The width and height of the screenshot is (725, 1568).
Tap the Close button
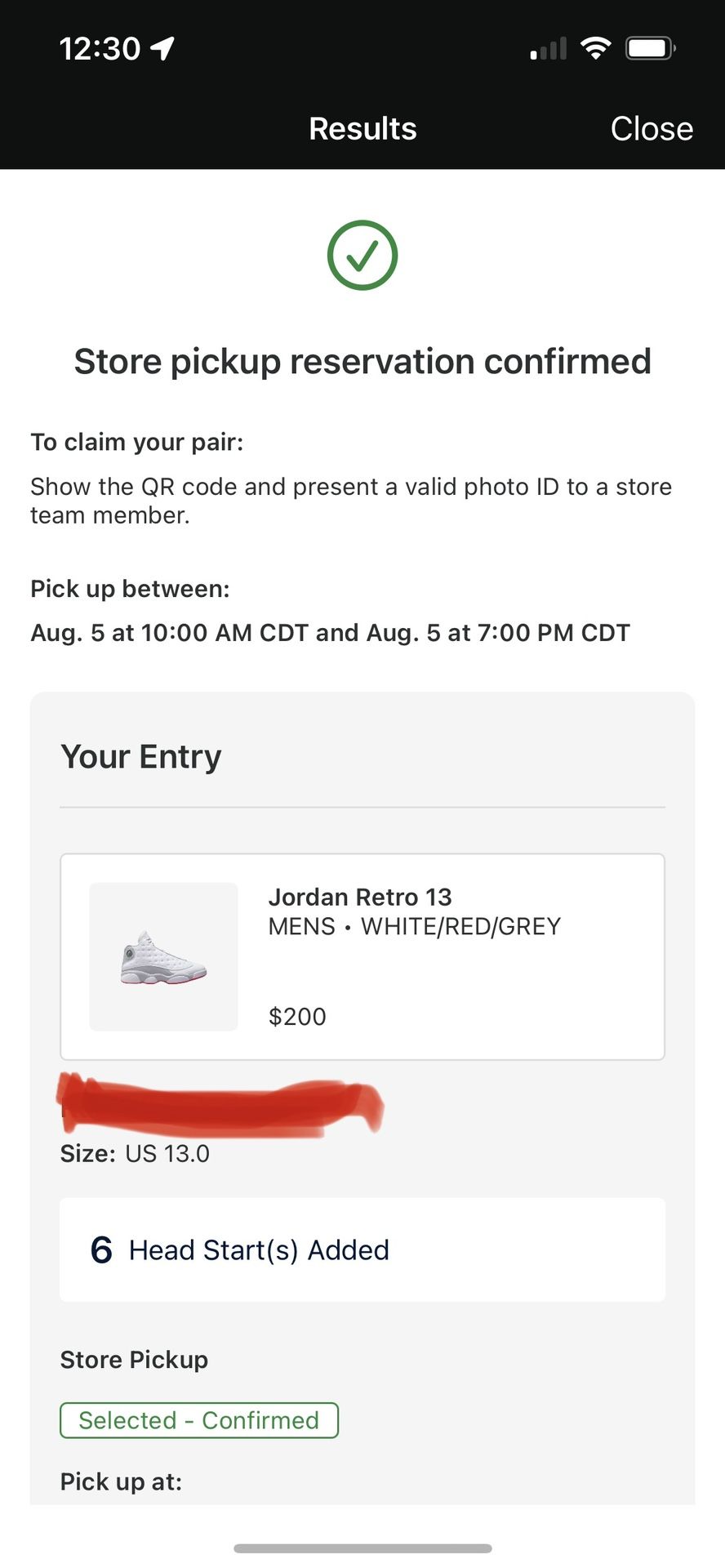[651, 128]
